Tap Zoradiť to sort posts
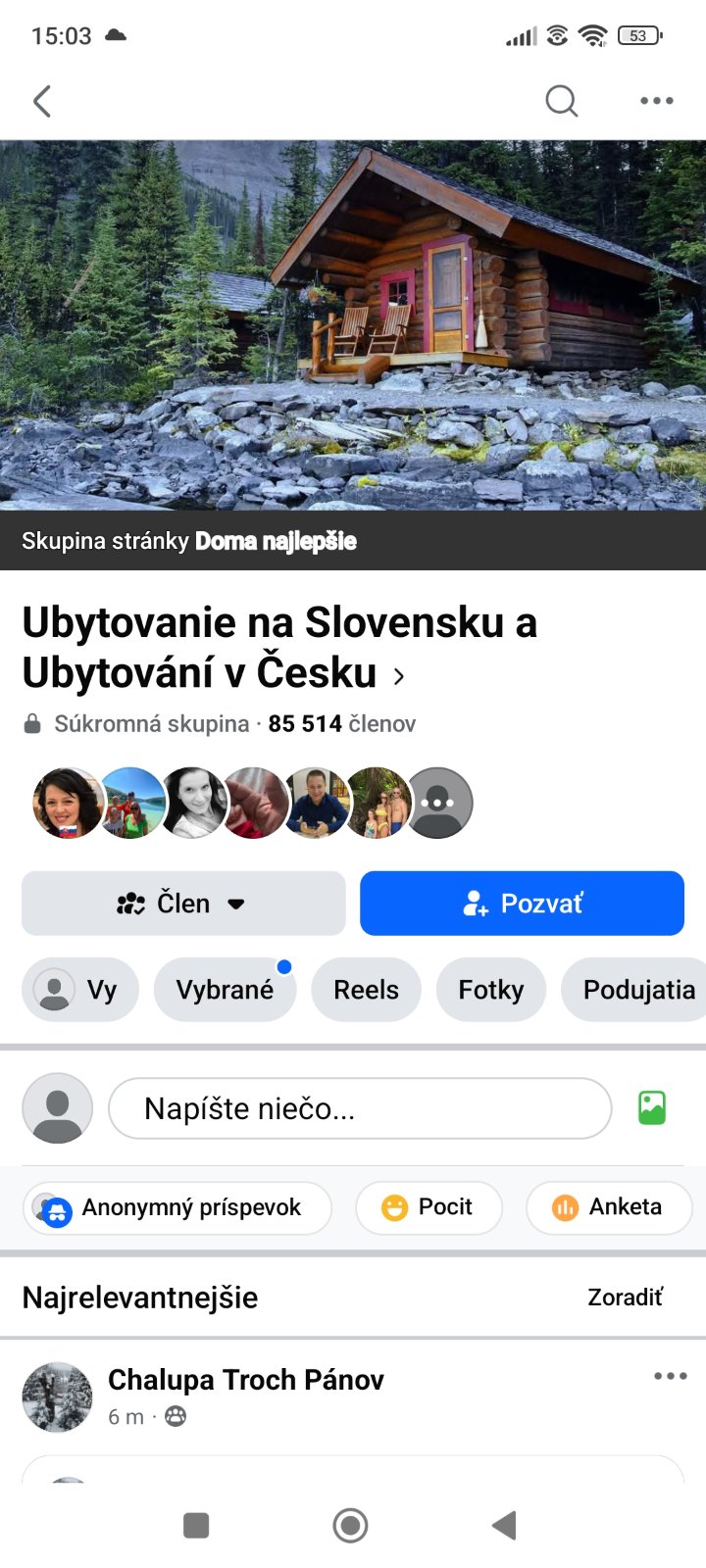The height and width of the screenshot is (1568, 706). pyautogui.click(x=625, y=1298)
